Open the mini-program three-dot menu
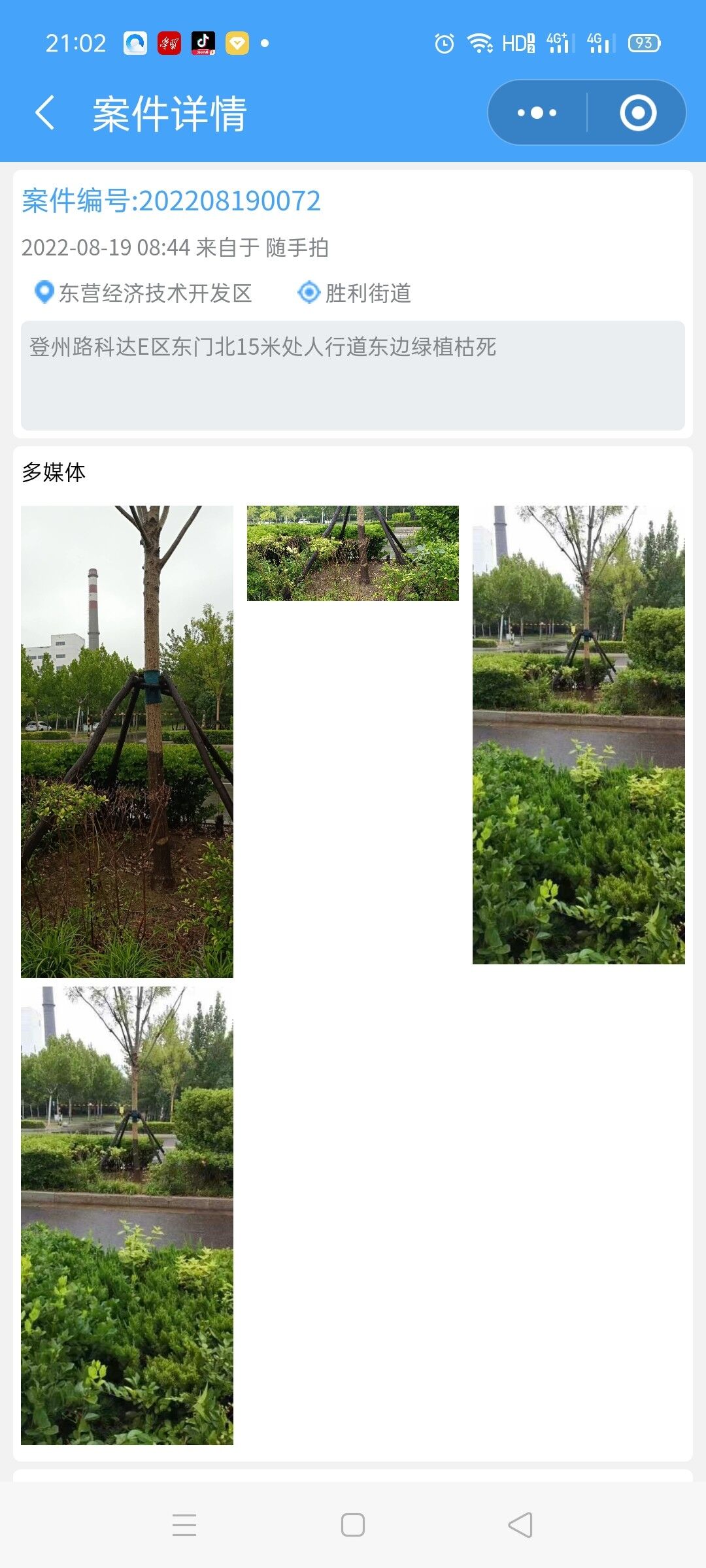 (x=537, y=113)
